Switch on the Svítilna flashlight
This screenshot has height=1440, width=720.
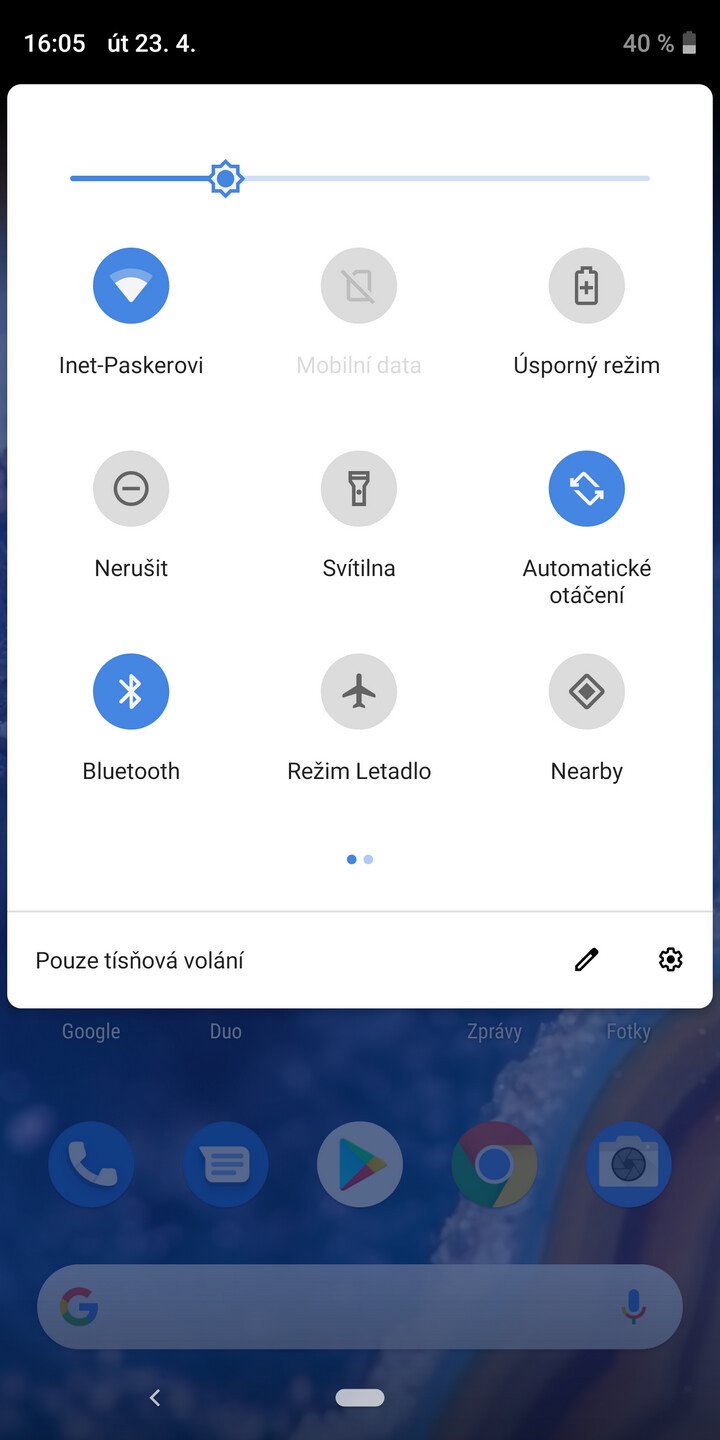click(x=359, y=489)
